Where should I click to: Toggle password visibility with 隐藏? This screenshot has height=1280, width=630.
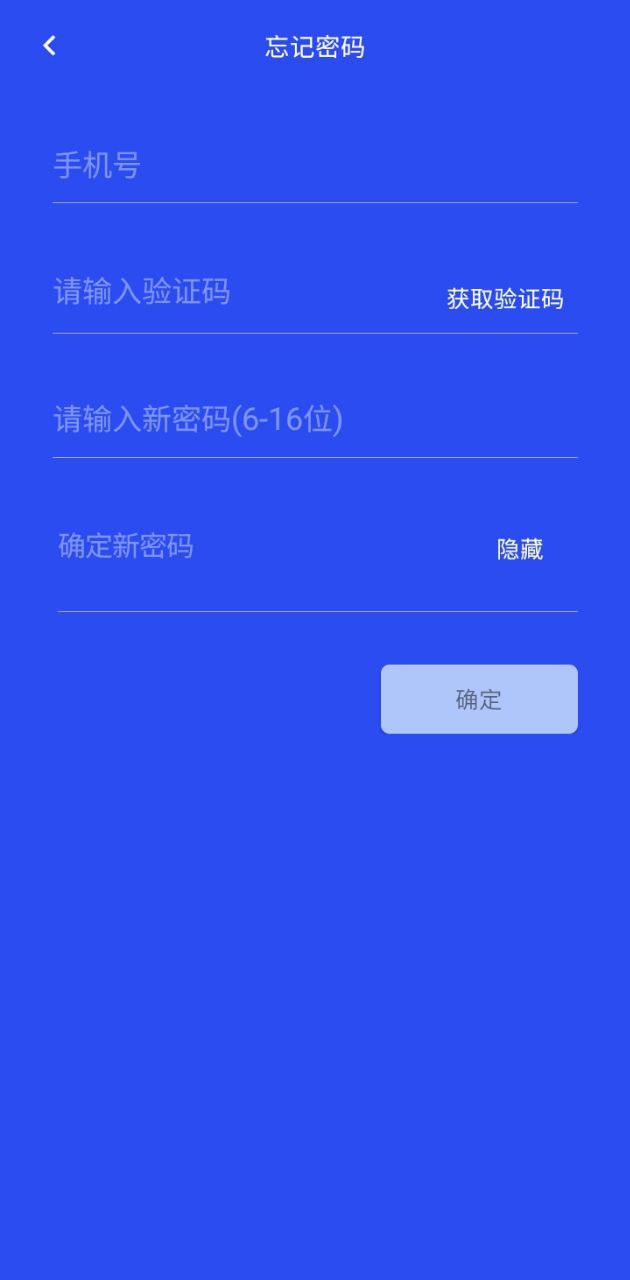[520, 549]
